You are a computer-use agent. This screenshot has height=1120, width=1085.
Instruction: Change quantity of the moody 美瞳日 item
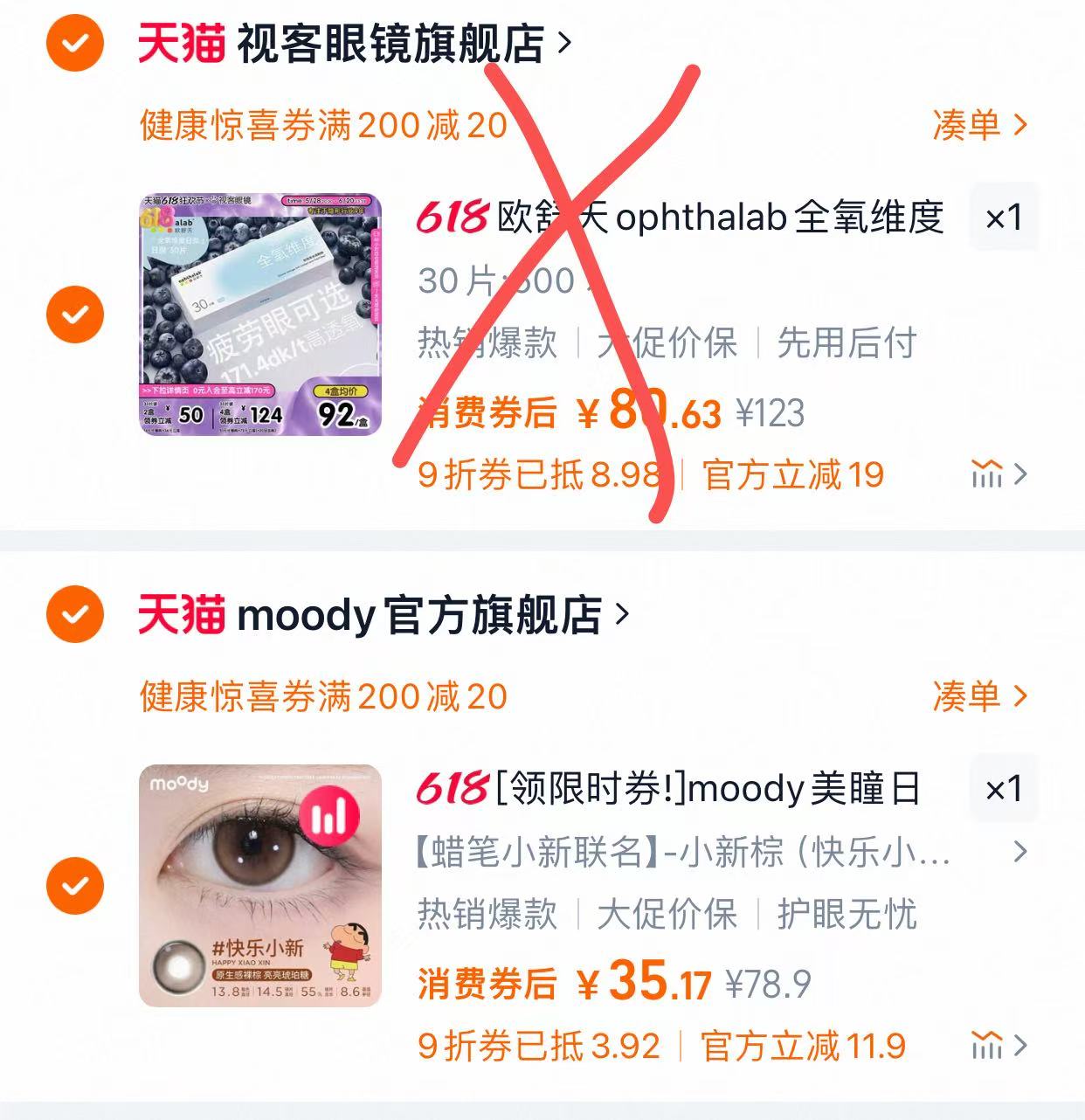1003,789
